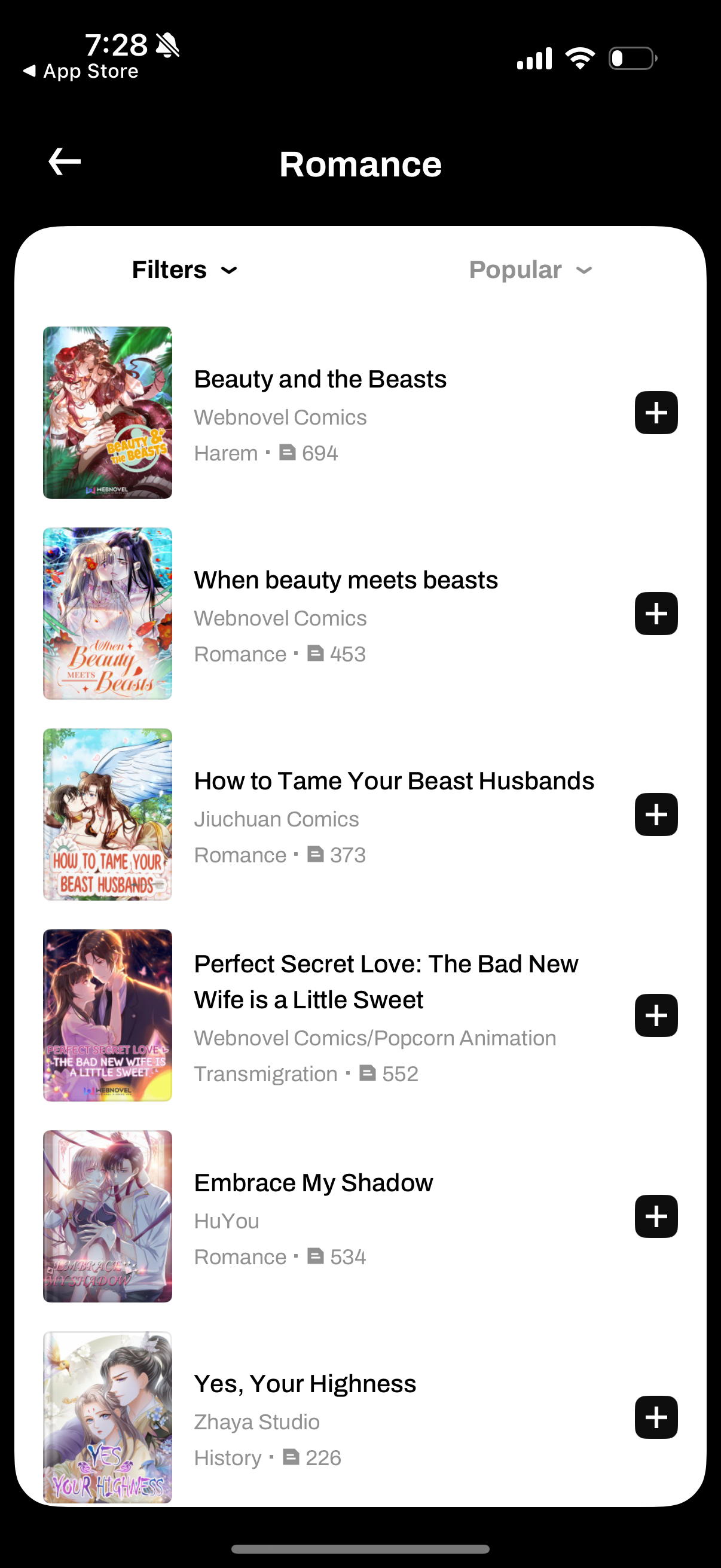Return to the App Store
This screenshot has width=721, height=1568.
coord(80,71)
